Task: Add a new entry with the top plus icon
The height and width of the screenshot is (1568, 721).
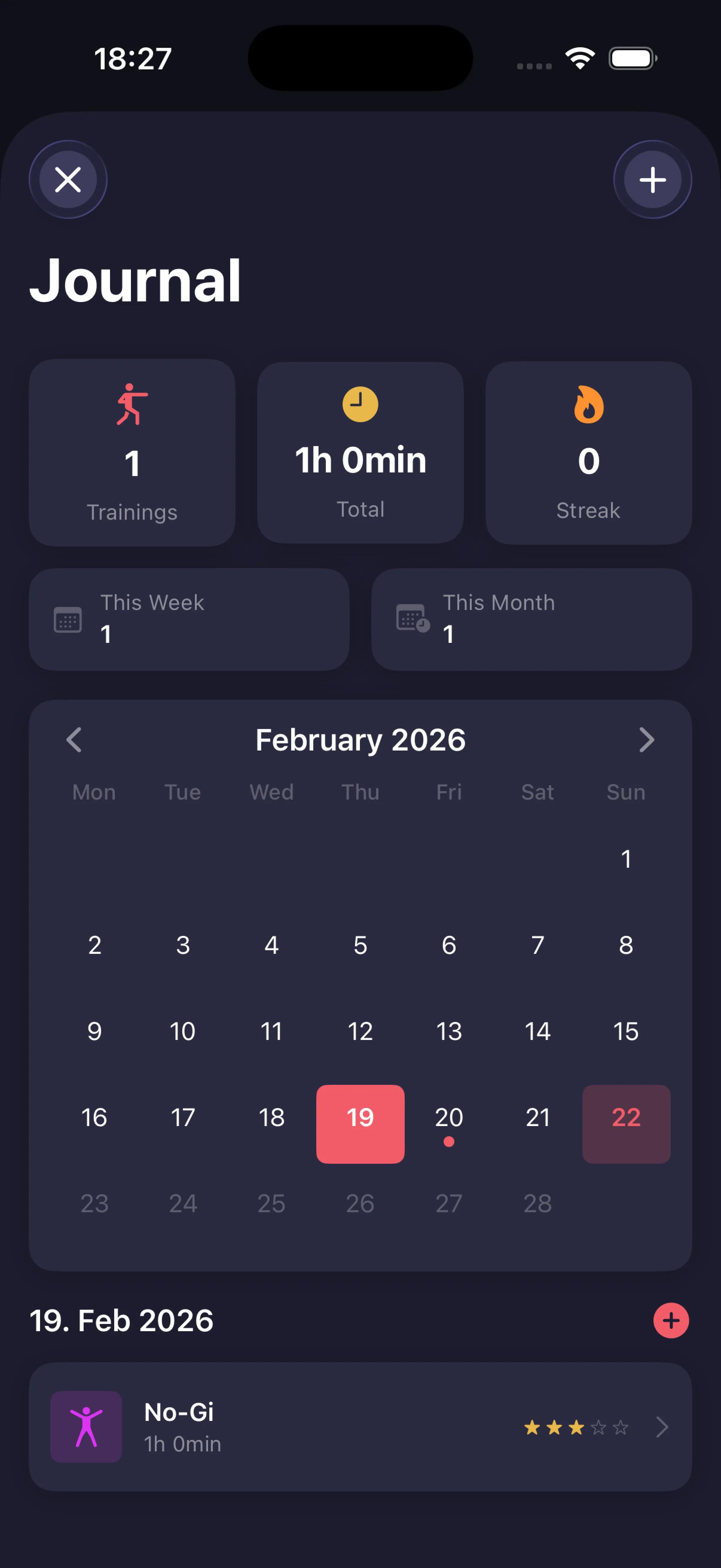Action: pyautogui.click(x=652, y=180)
